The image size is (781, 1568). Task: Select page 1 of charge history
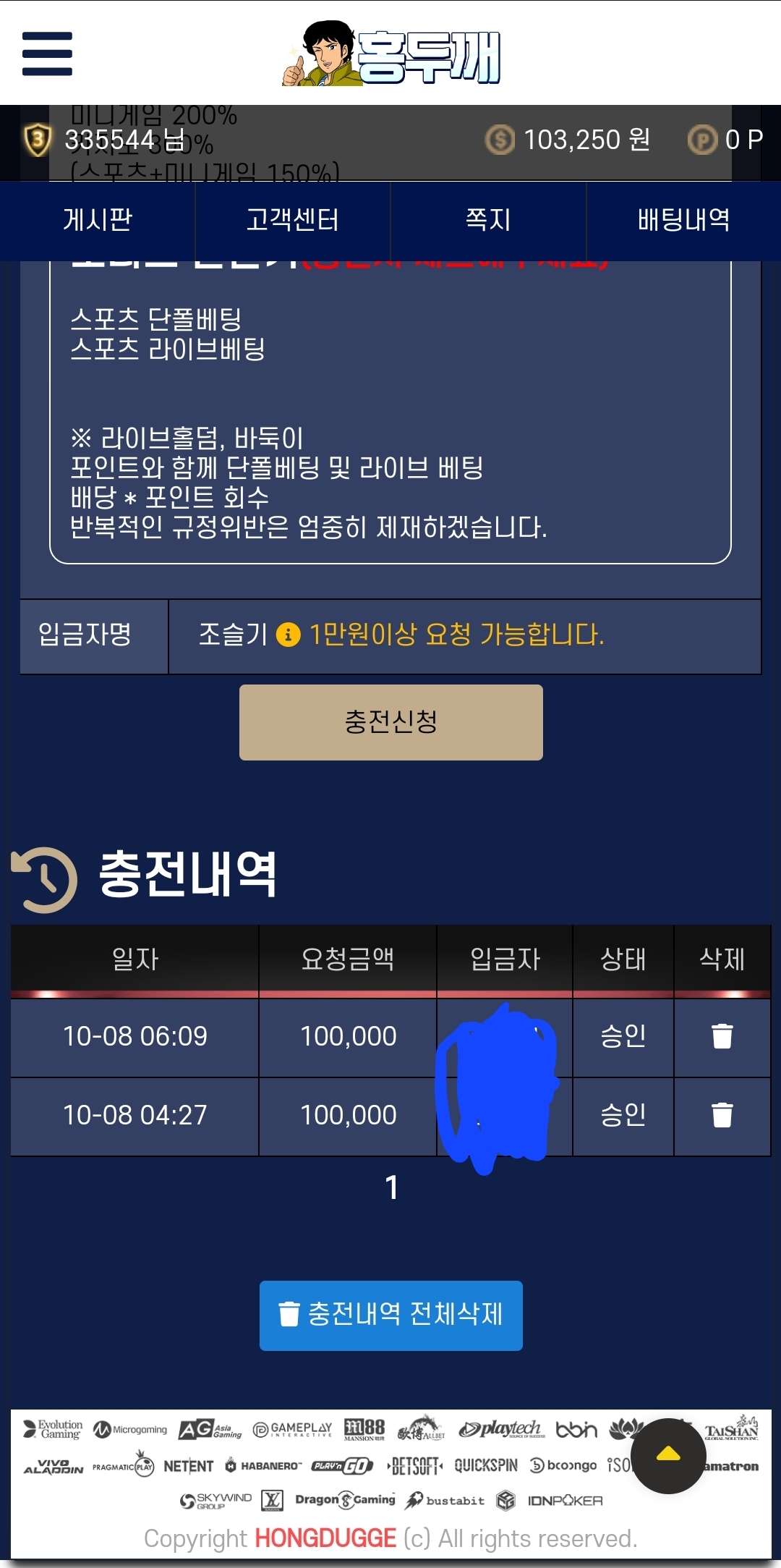391,1187
